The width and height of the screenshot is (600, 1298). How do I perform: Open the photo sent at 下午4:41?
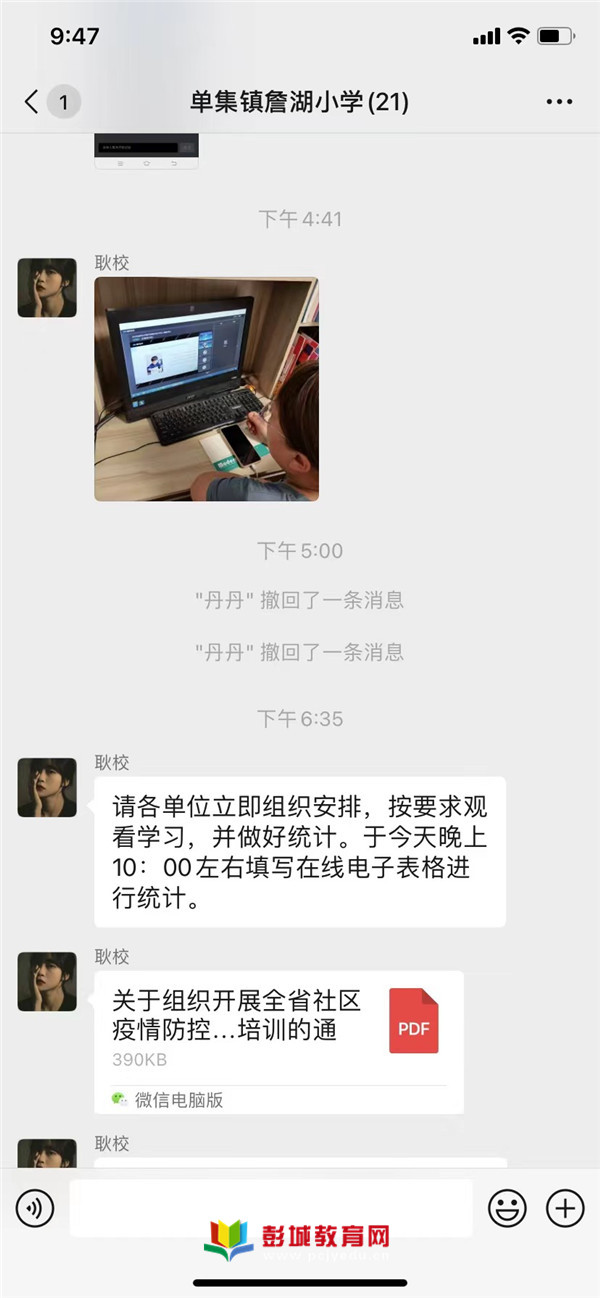[x=207, y=388]
